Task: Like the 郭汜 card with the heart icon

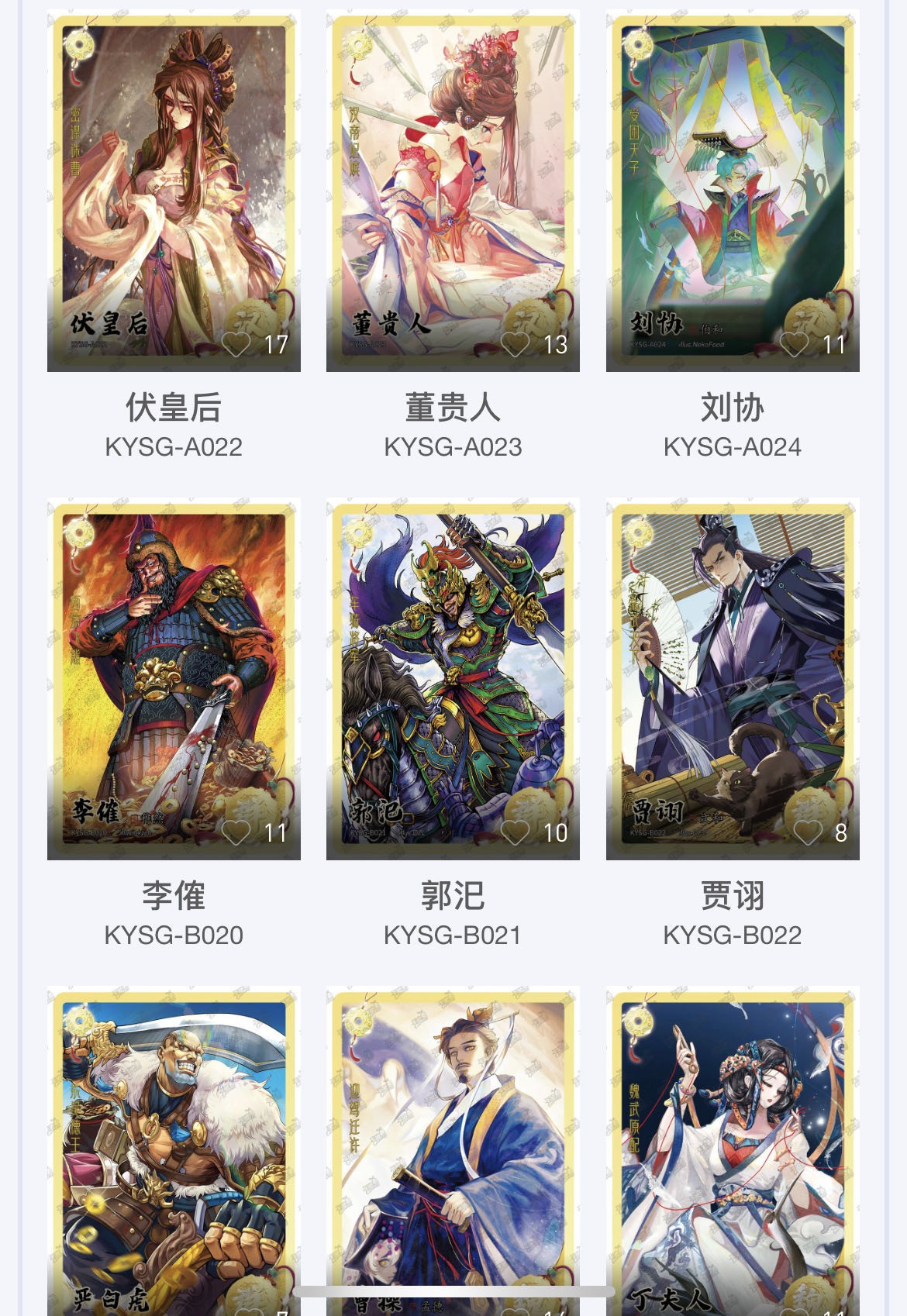Action: [x=515, y=832]
